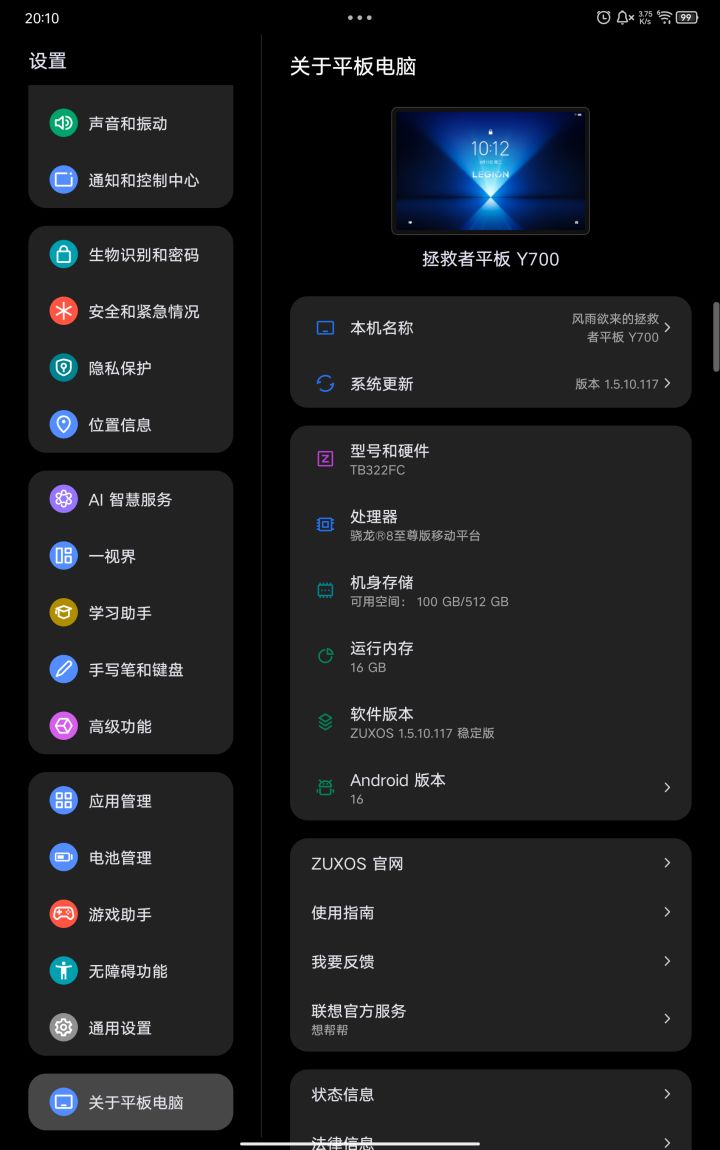This screenshot has width=720, height=1150.
Task: Tap the 生物识别和密码 lock icon
Action: pos(63,254)
